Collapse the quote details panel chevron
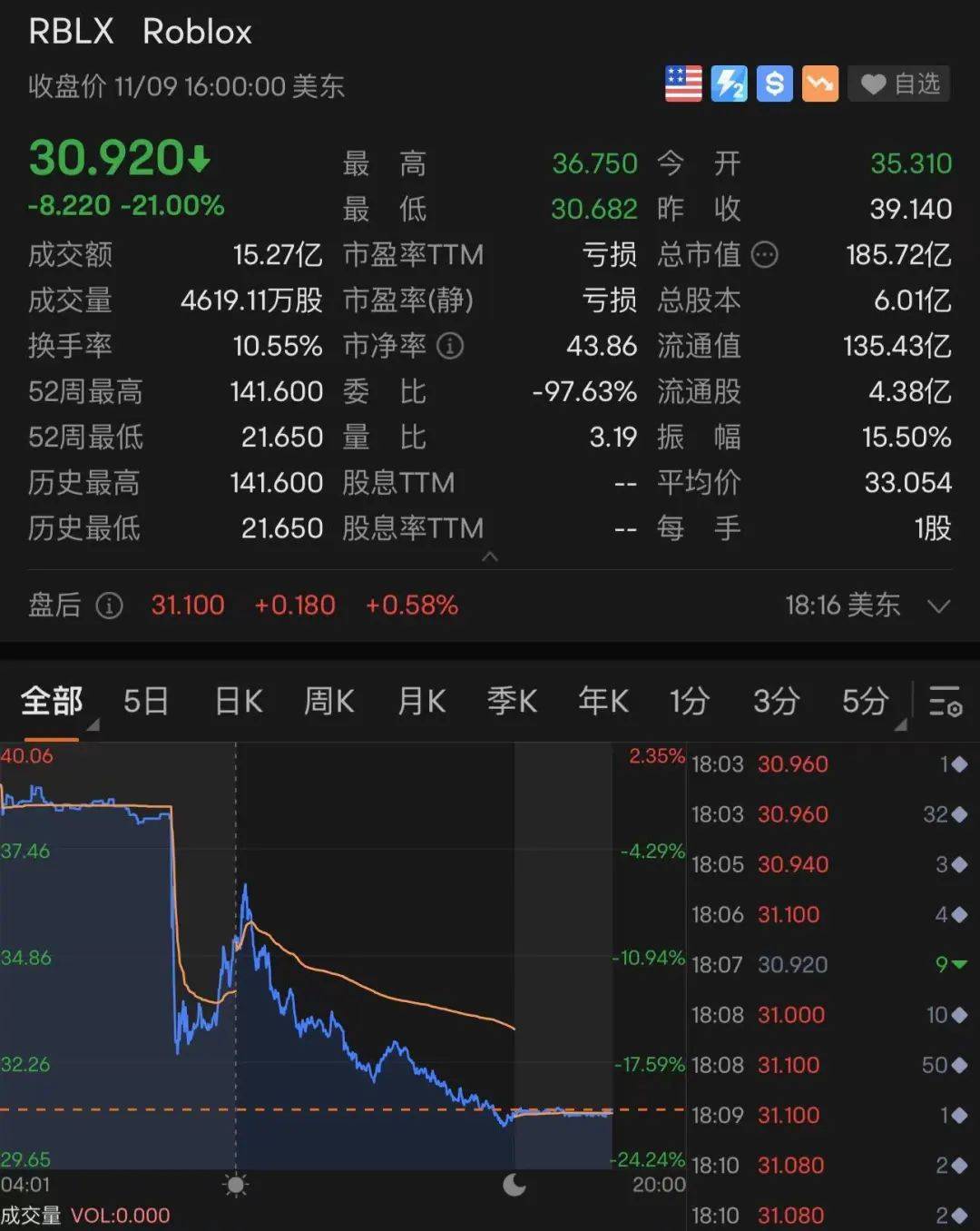 click(x=490, y=557)
